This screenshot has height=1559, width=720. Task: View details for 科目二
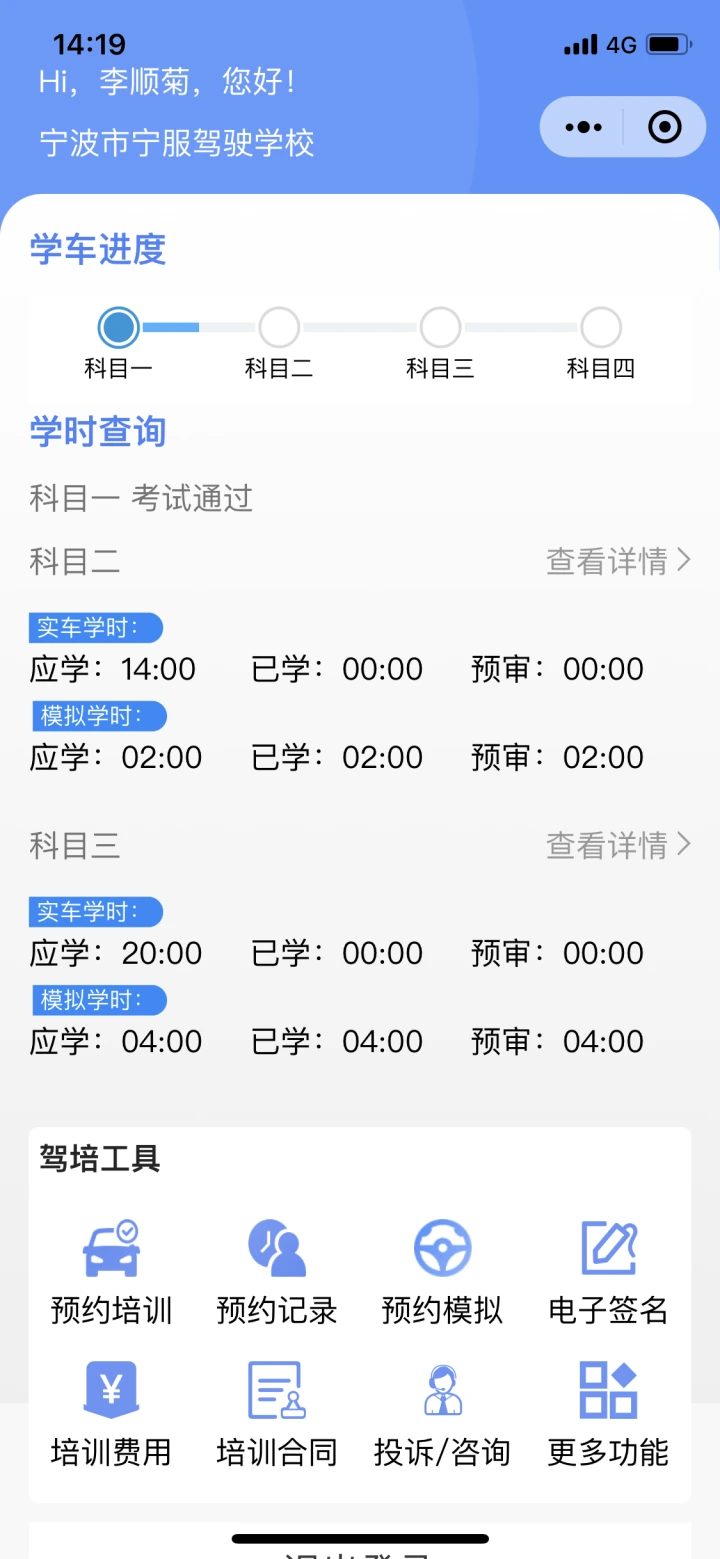point(618,561)
